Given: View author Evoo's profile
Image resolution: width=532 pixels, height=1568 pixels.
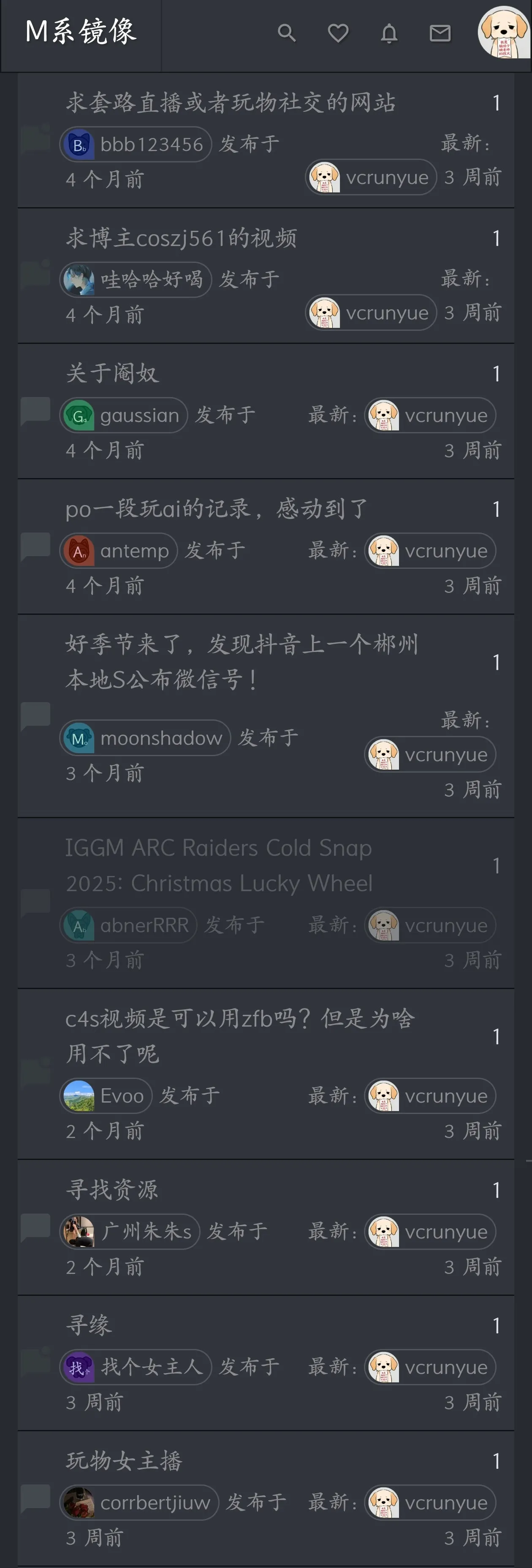Looking at the screenshot, I should [x=106, y=1096].
